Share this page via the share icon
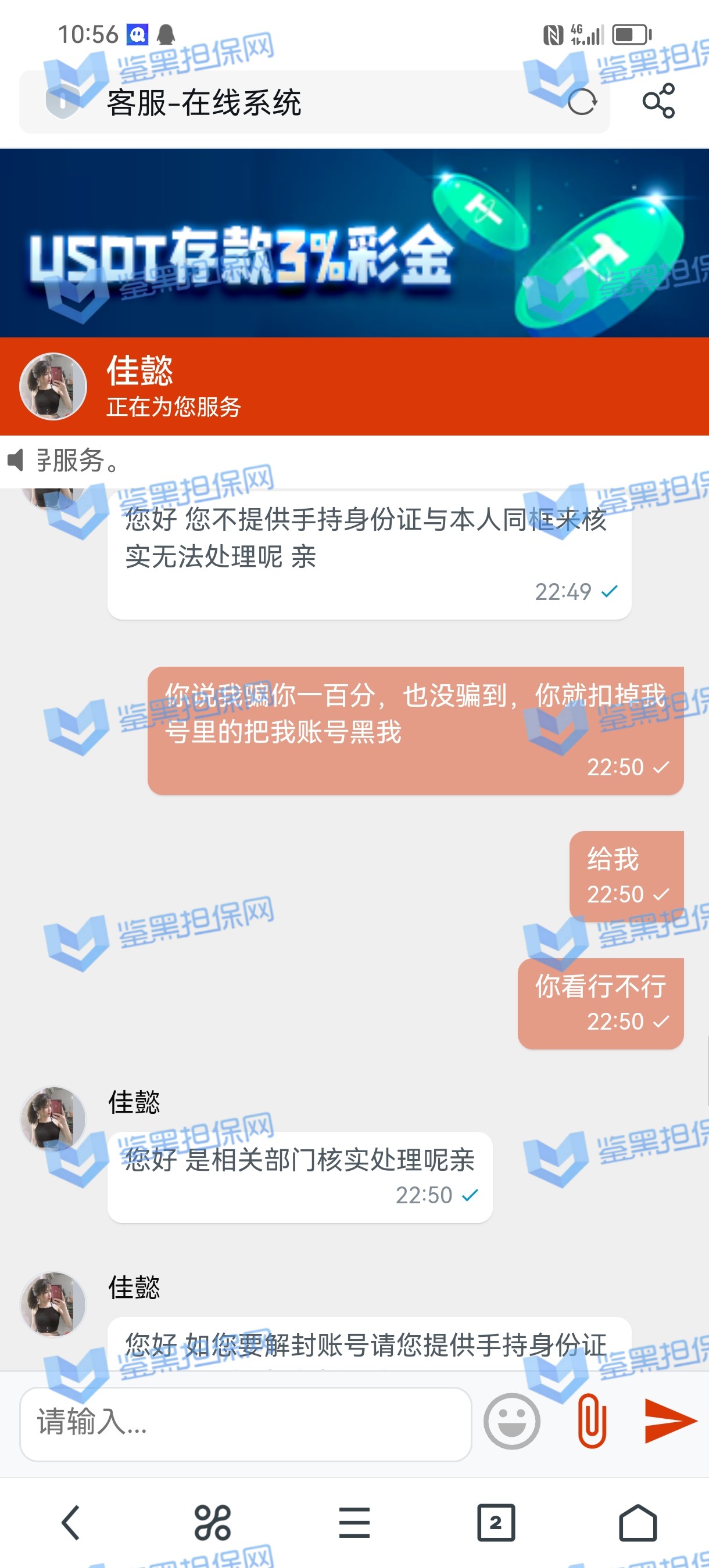This screenshot has height=1568, width=709. (658, 101)
